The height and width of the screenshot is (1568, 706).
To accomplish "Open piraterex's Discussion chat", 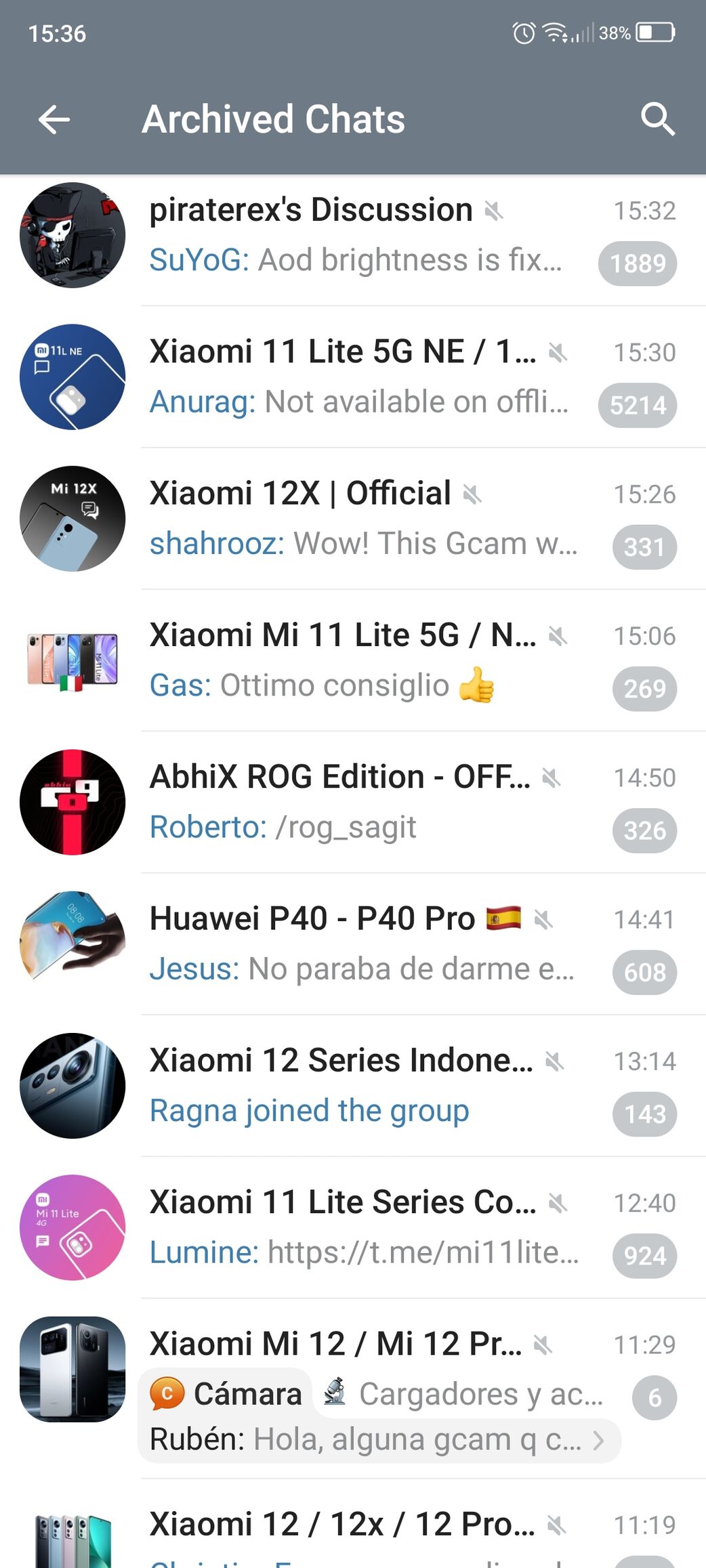I will [x=353, y=235].
